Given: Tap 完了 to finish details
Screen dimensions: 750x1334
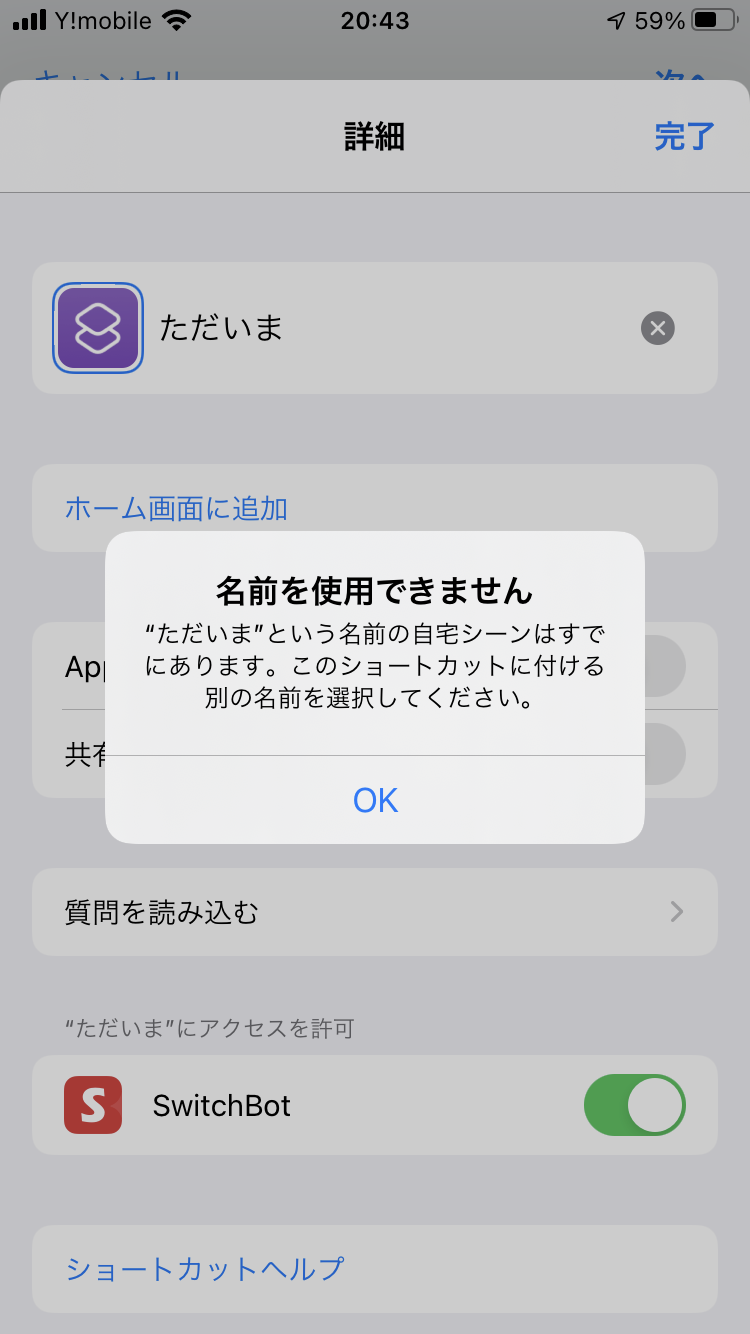Looking at the screenshot, I should (x=684, y=136).
